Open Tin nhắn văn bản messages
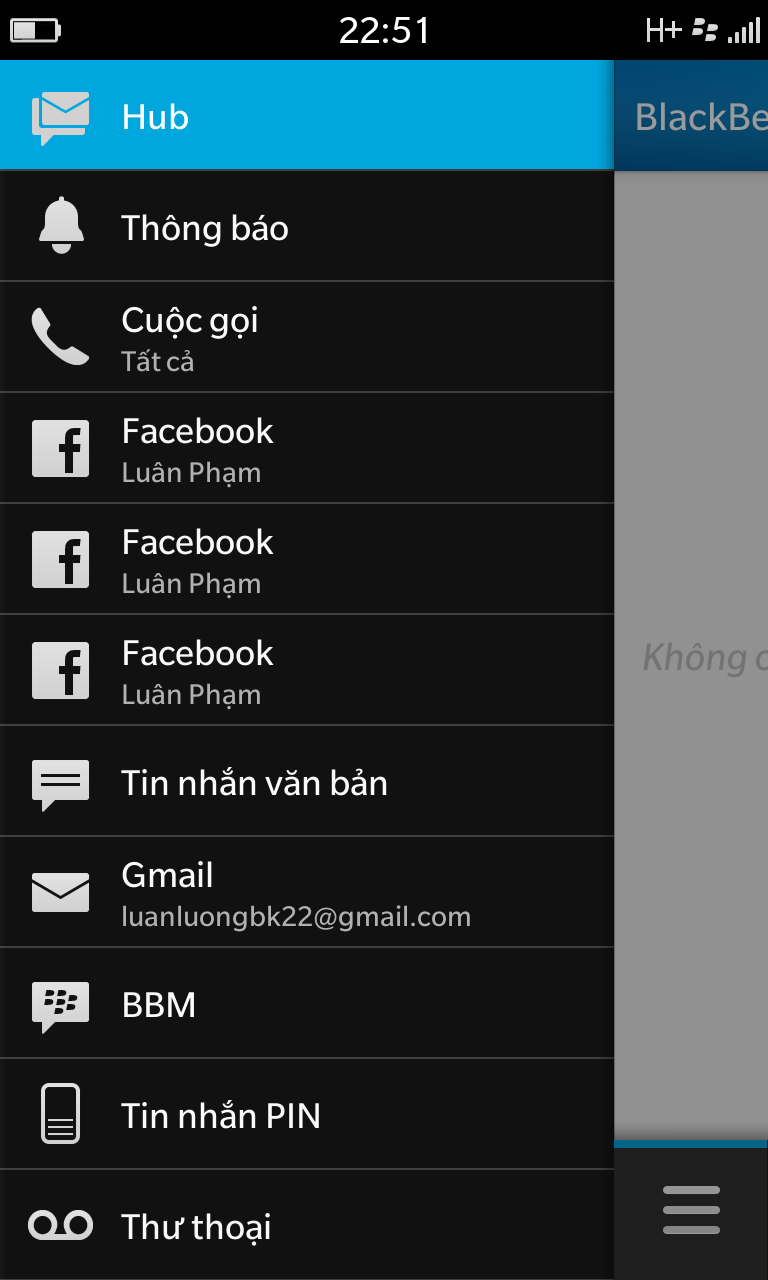768x1280 pixels. (306, 782)
